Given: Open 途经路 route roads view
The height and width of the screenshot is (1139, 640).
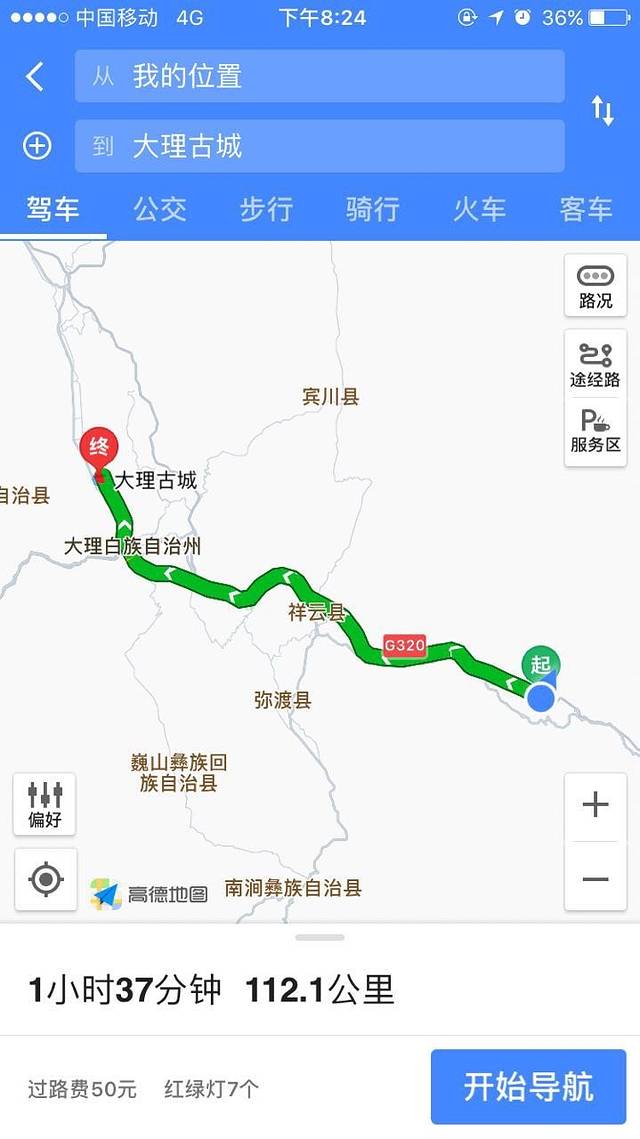Looking at the screenshot, I should 595,365.
